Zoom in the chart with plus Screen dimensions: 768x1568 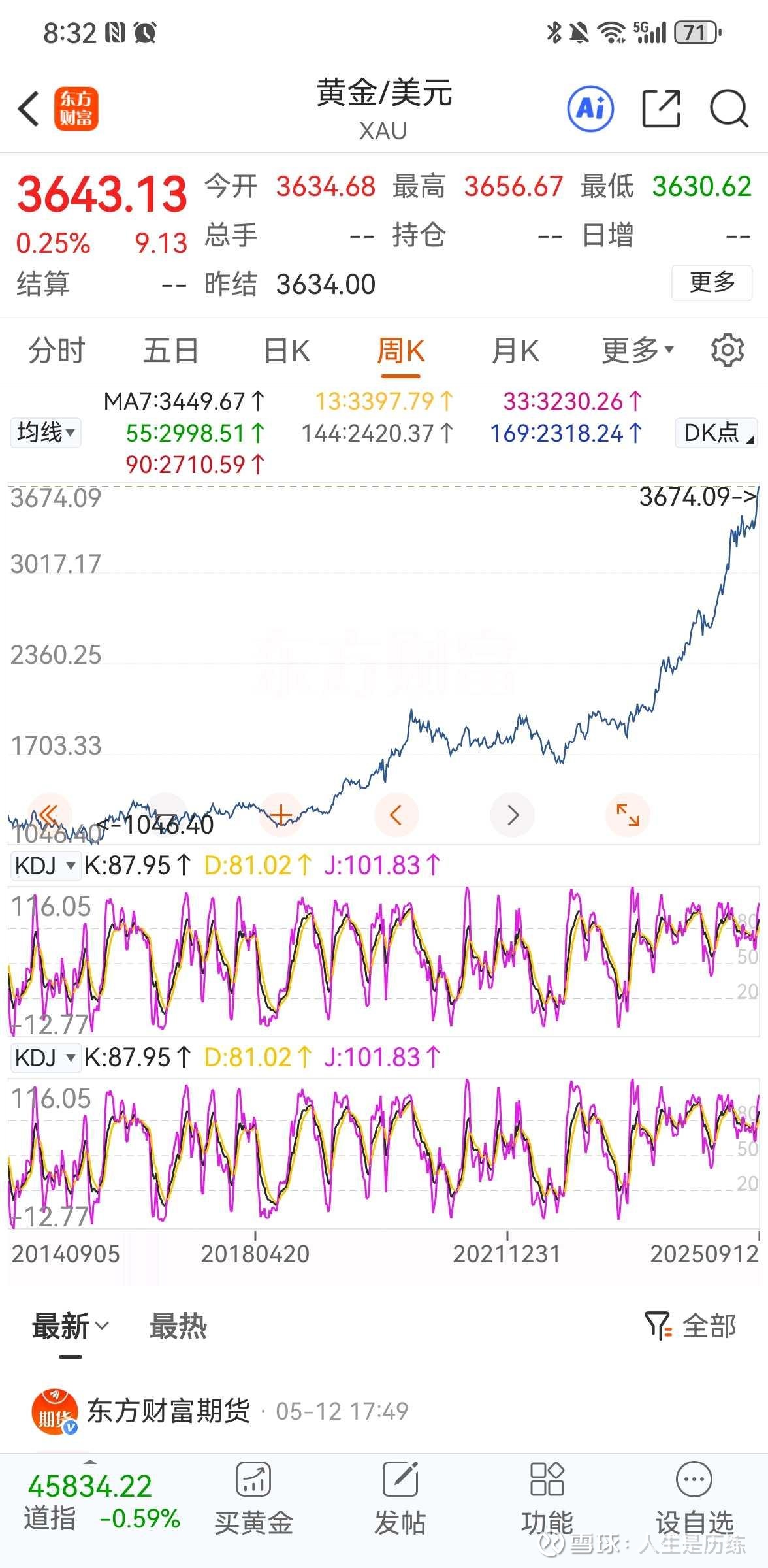pyautogui.click(x=281, y=815)
